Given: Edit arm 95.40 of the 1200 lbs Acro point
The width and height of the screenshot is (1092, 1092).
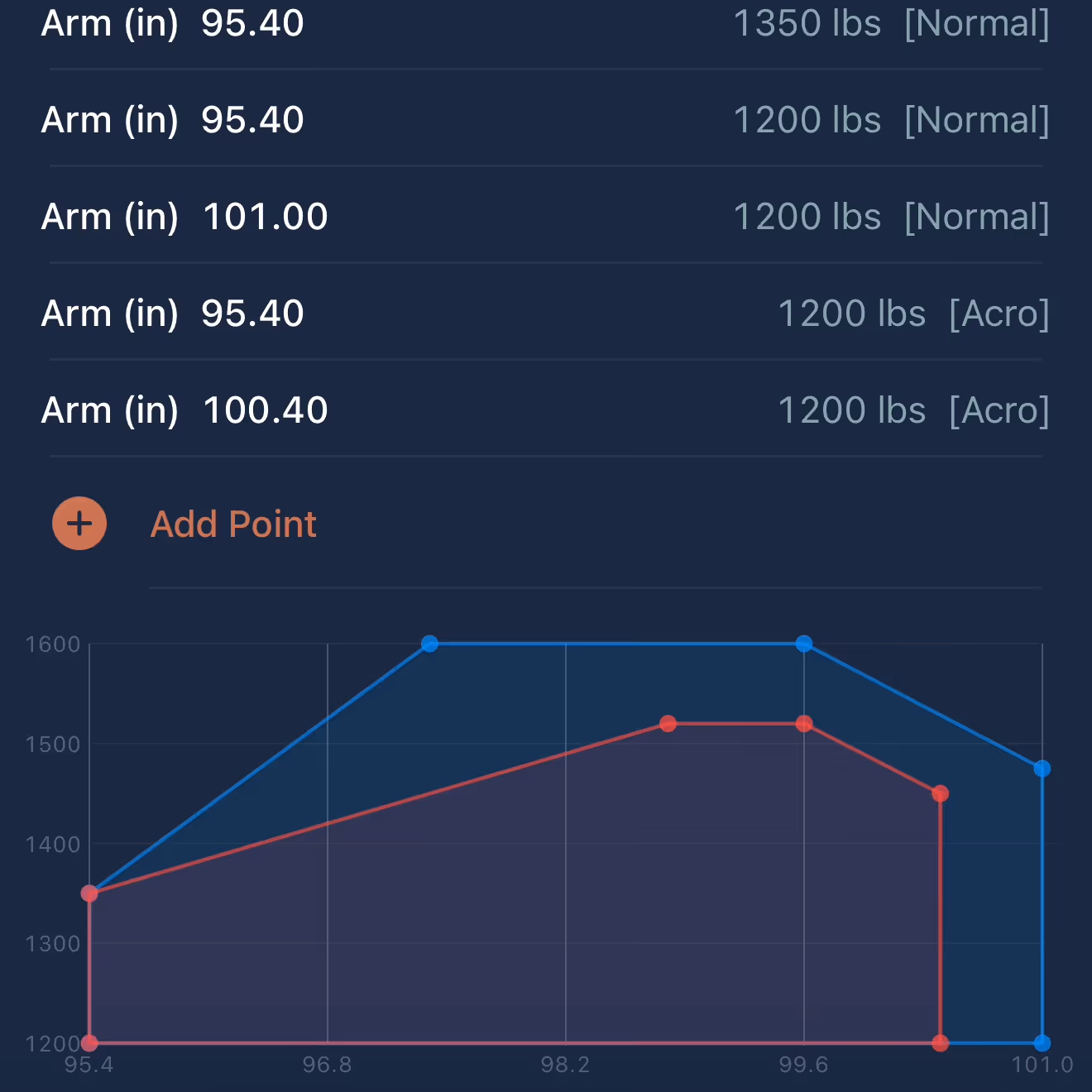Looking at the screenshot, I should [x=252, y=314].
